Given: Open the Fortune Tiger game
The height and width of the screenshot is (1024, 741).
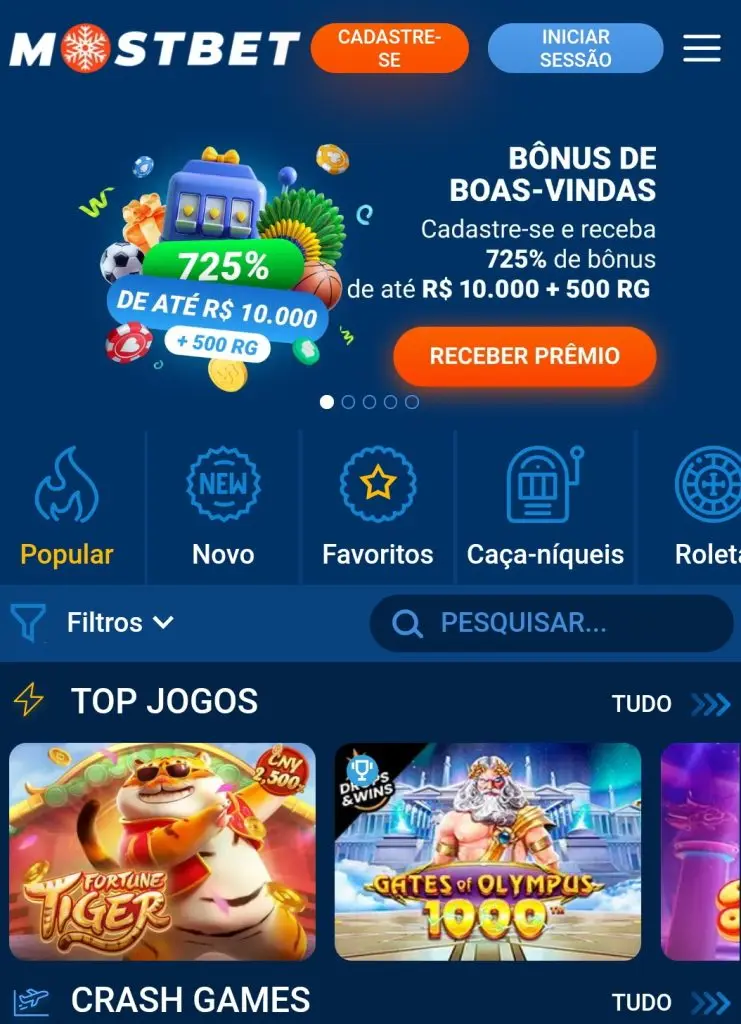Looking at the screenshot, I should pyautogui.click(x=162, y=851).
